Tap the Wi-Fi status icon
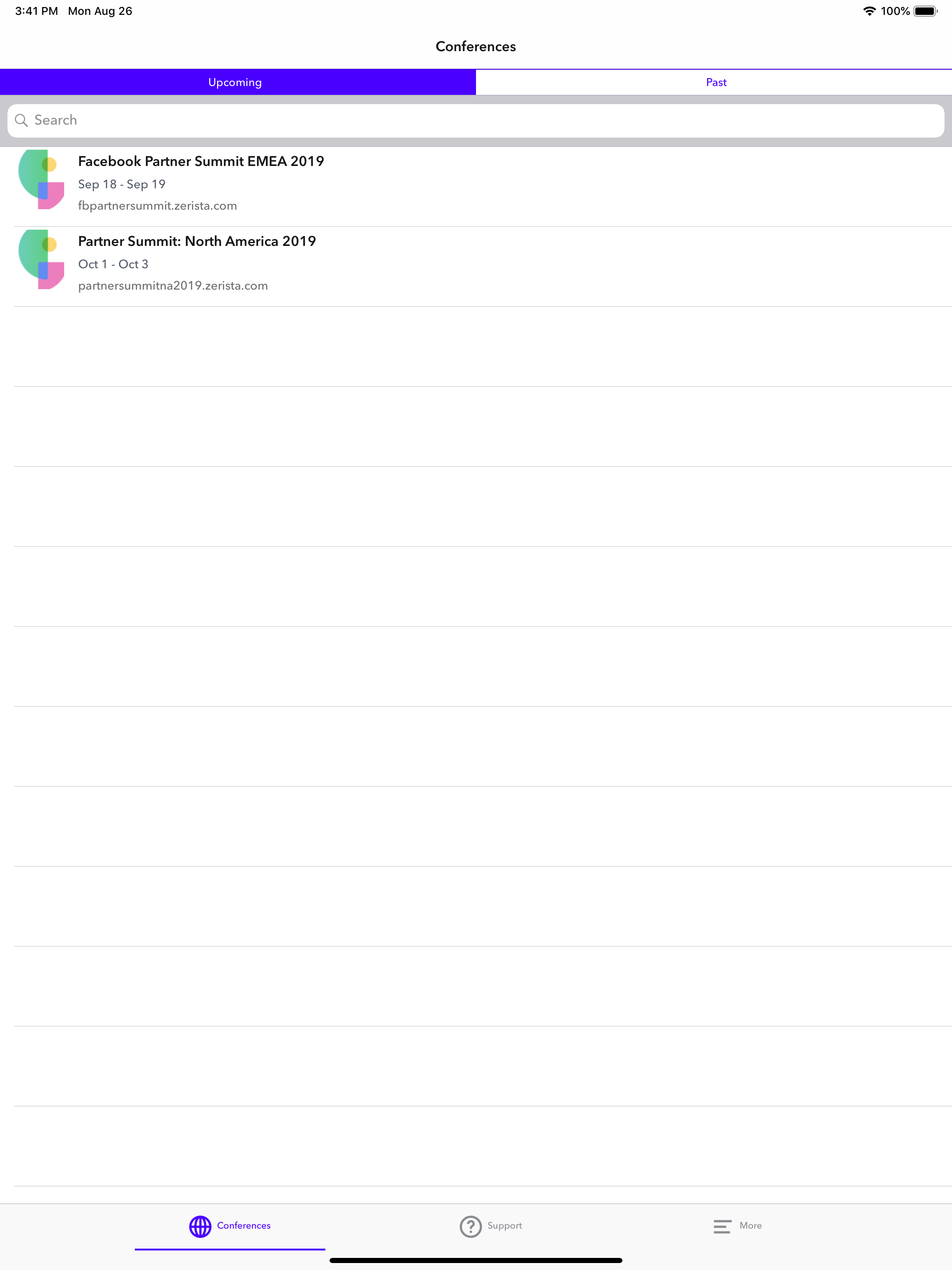This screenshot has width=952, height=1270. [869, 10]
